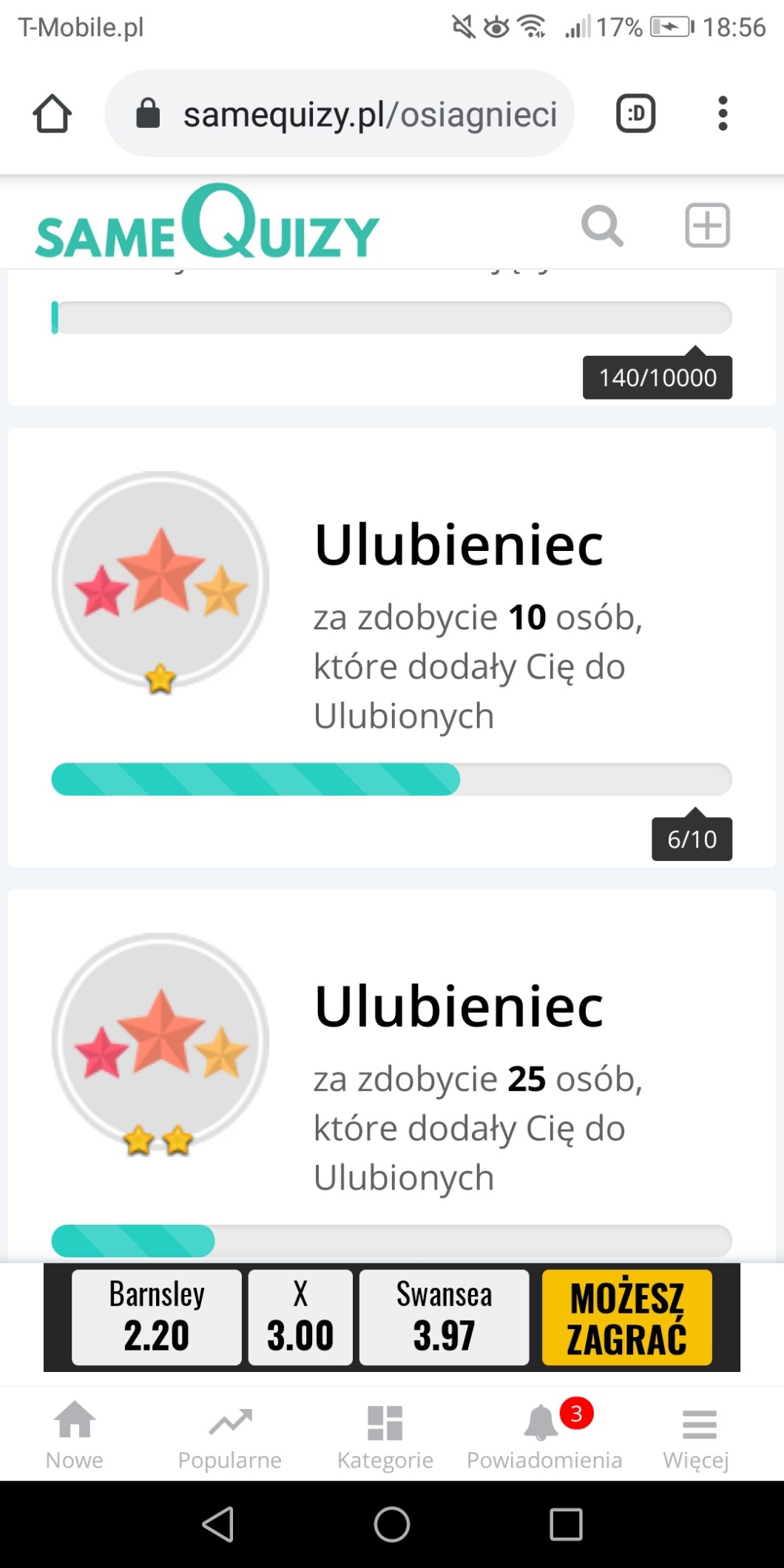Select the Swansea 3.97 odds
The height and width of the screenshot is (1568, 784).
444,1317
